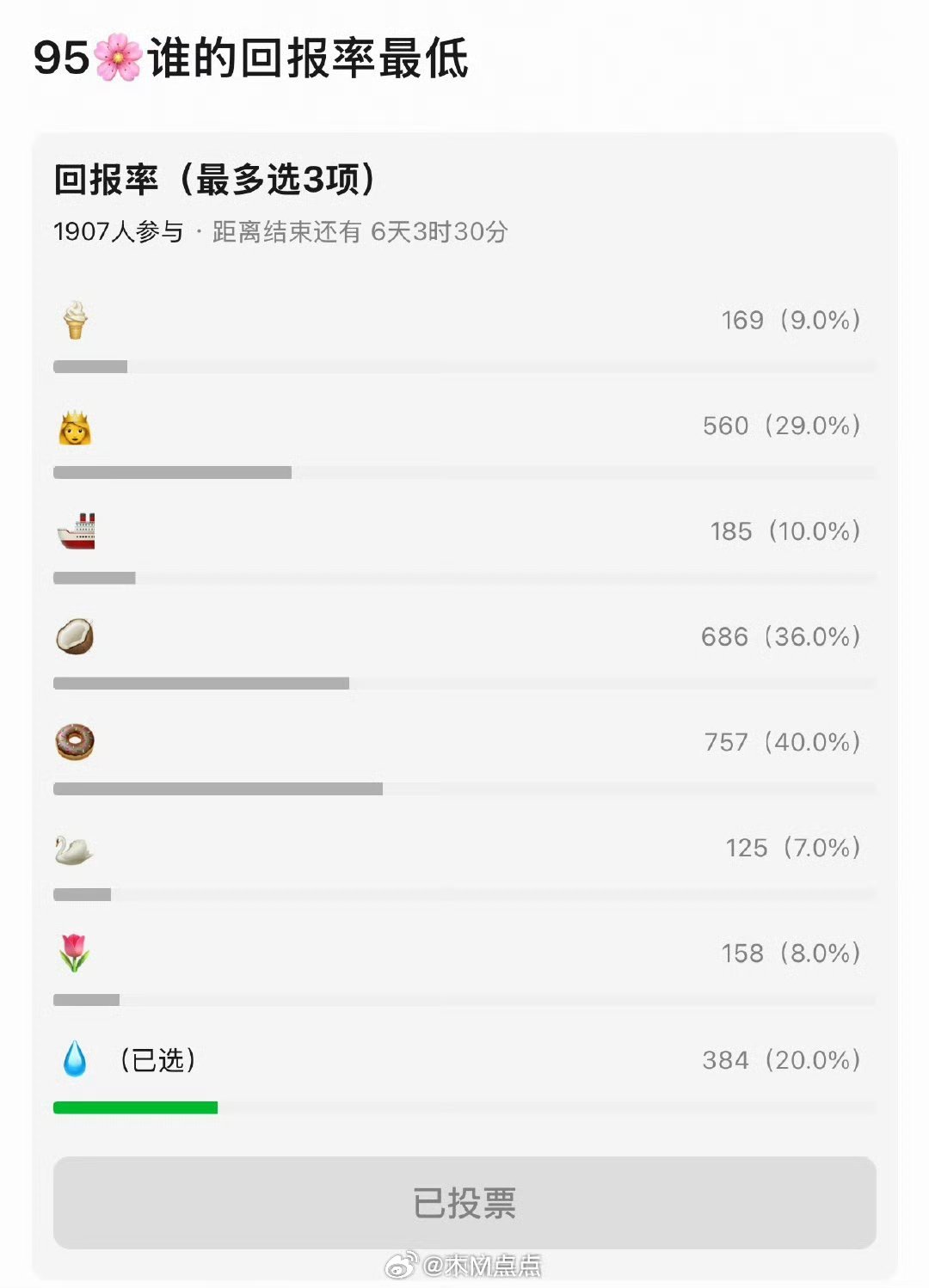Toggle the selected 💧 option labeled 已选
The width and height of the screenshot is (929, 1288).
tap(157, 1059)
